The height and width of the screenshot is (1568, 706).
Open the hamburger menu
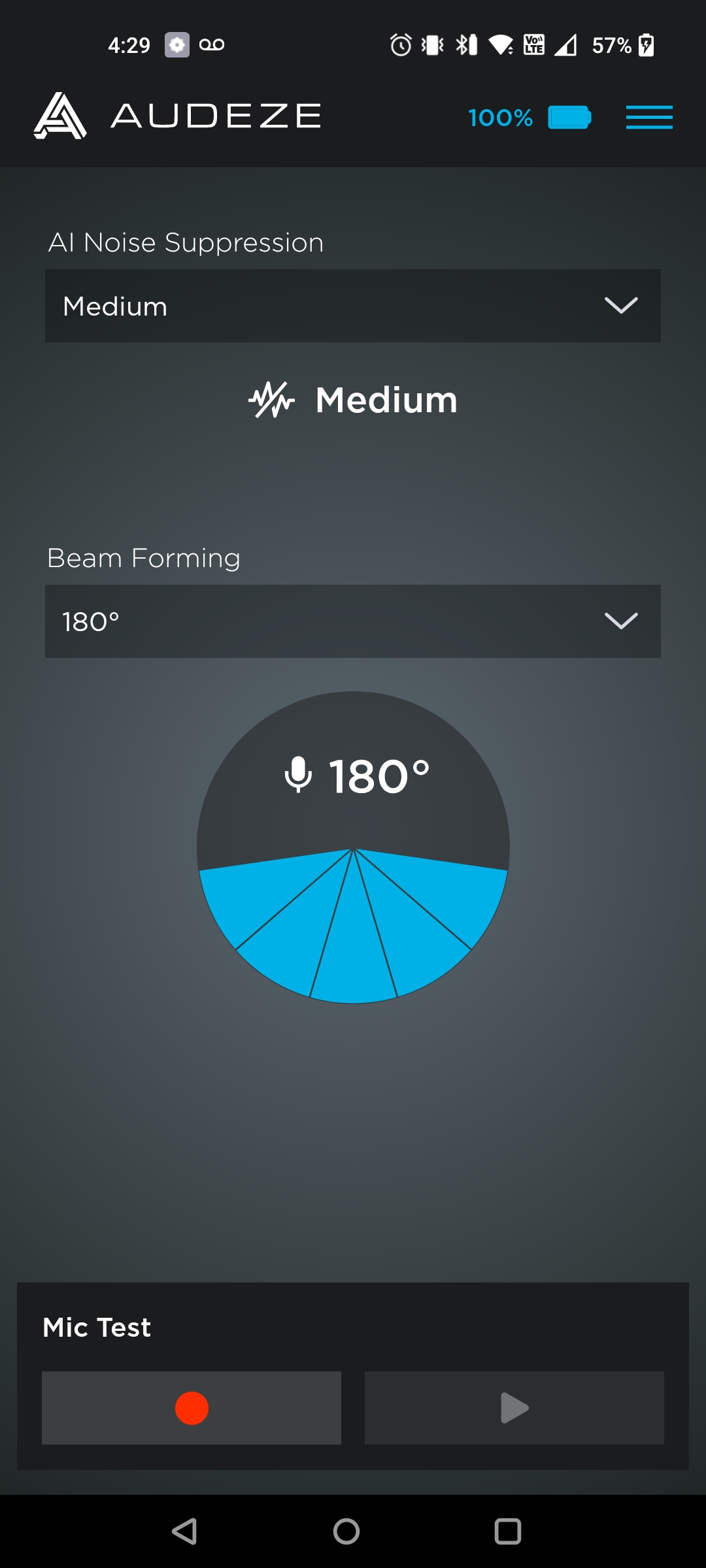(649, 118)
